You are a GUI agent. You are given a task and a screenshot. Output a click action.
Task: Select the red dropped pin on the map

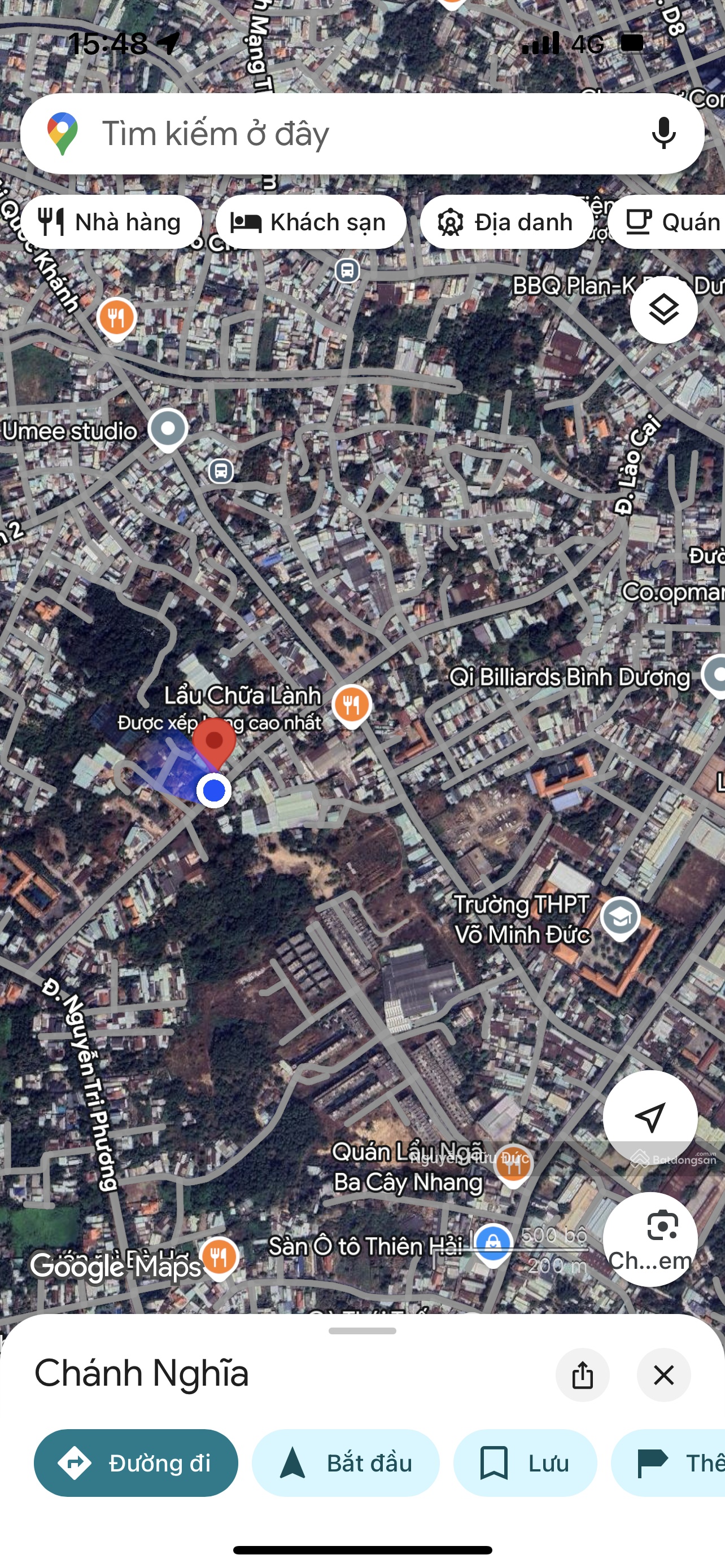pos(214,740)
